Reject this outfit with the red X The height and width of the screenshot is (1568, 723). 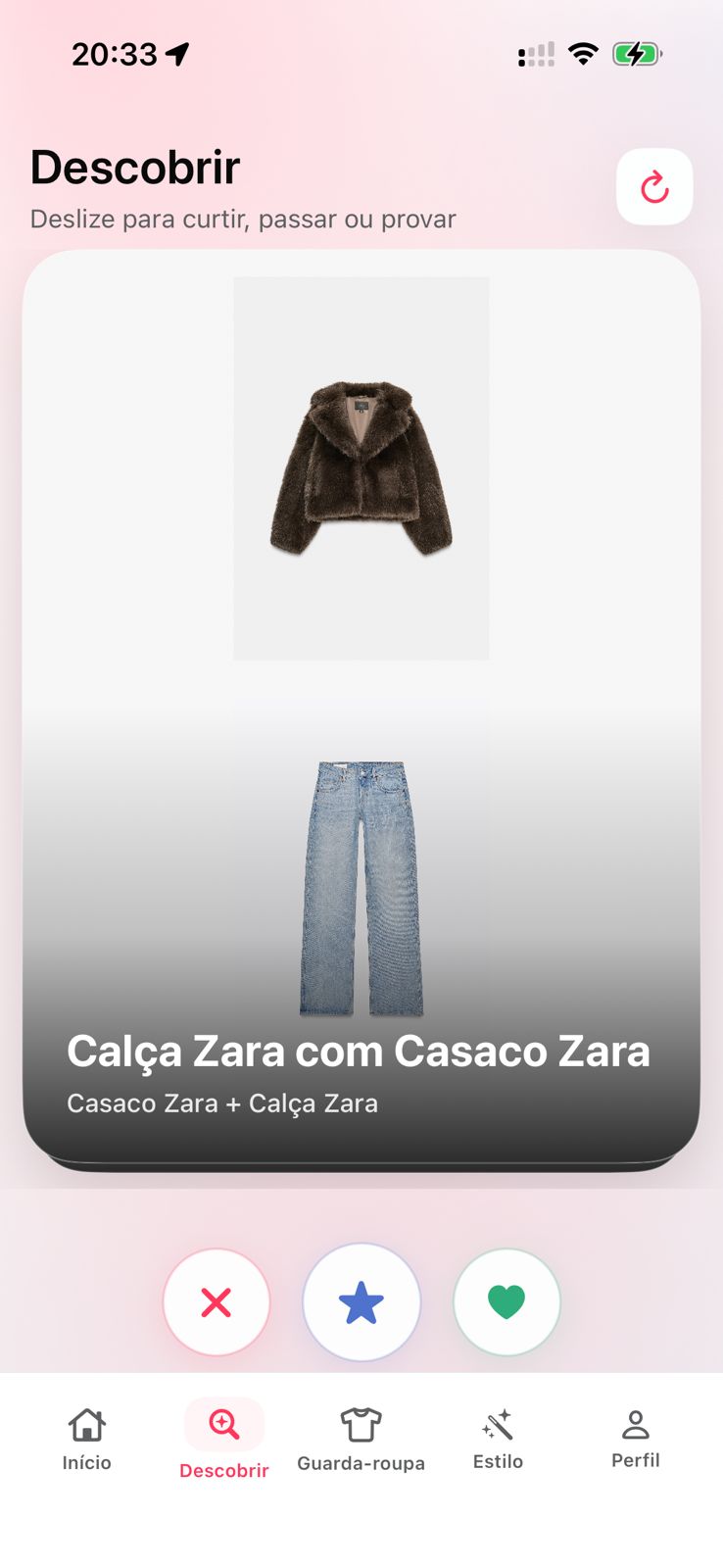pyautogui.click(x=216, y=1302)
